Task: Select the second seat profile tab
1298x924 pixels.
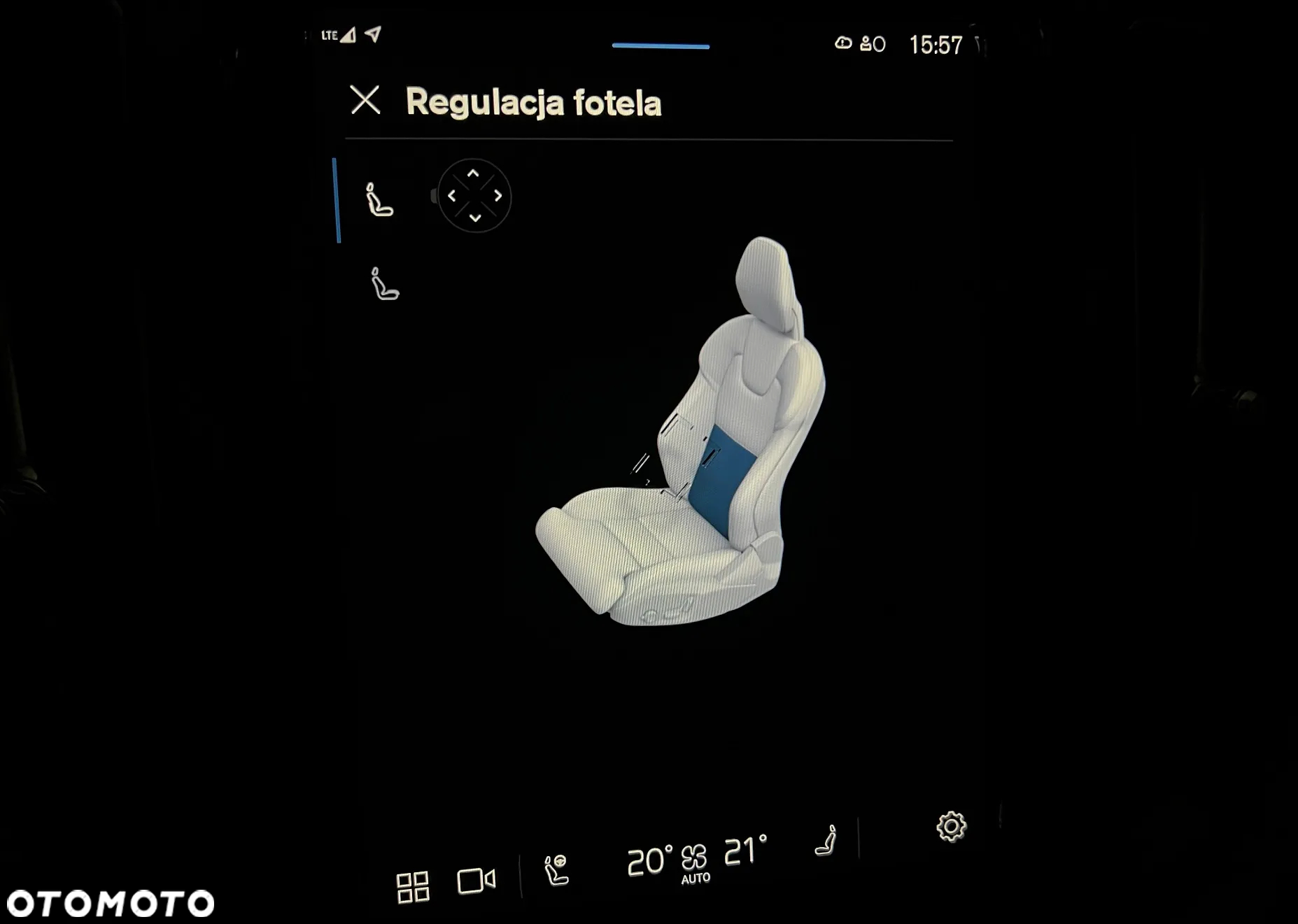Action: tap(383, 284)
